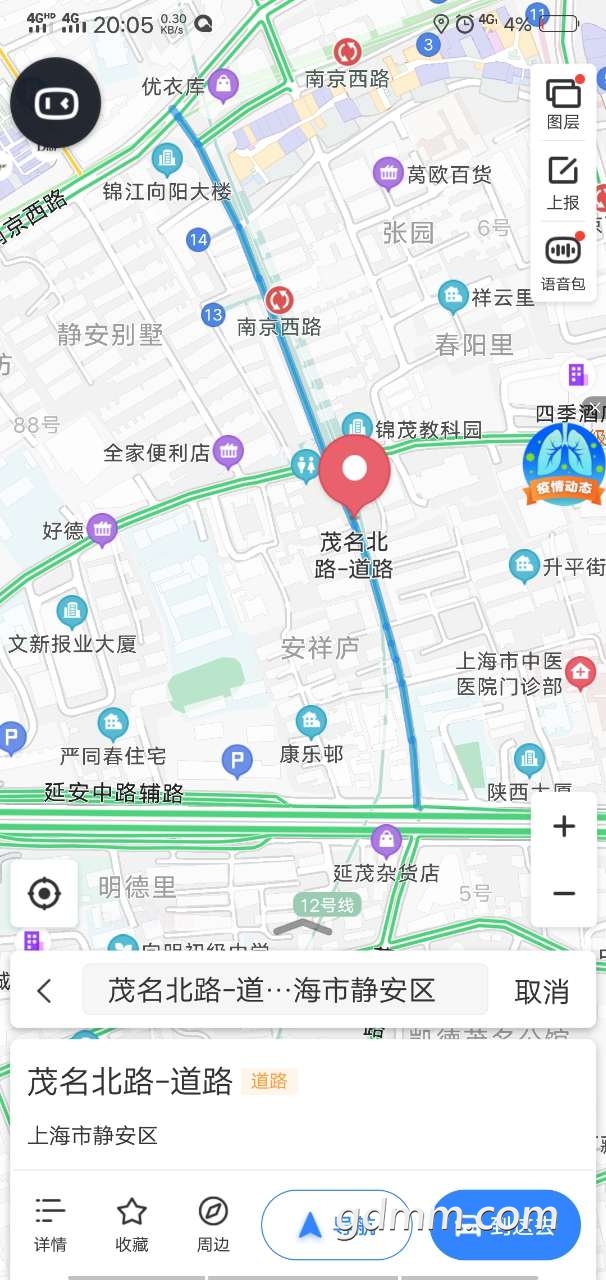
Task: Start navigation with the 导航 button
Action: [336, 1224]
